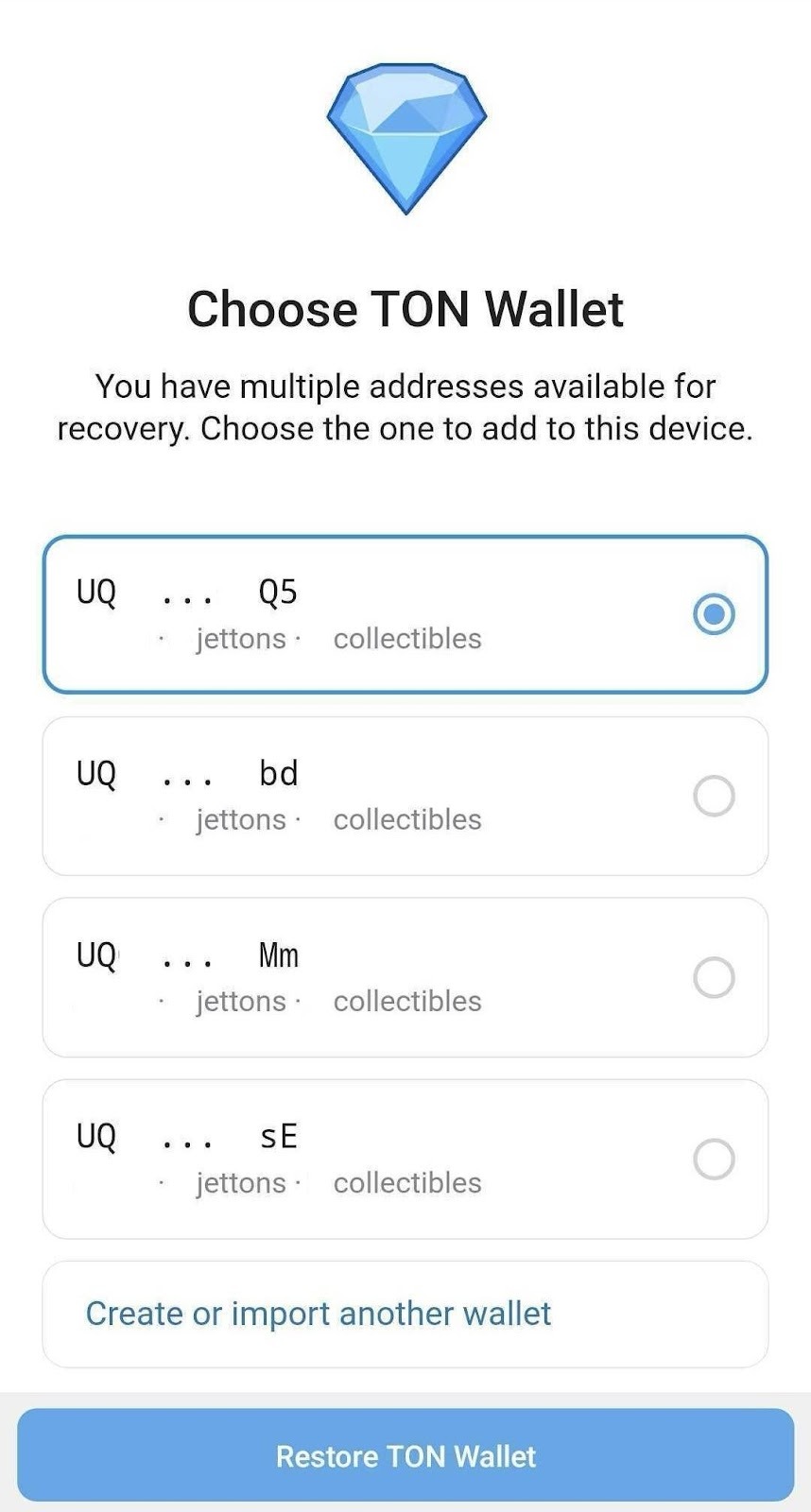Open Create or import another wallet

319,1314
